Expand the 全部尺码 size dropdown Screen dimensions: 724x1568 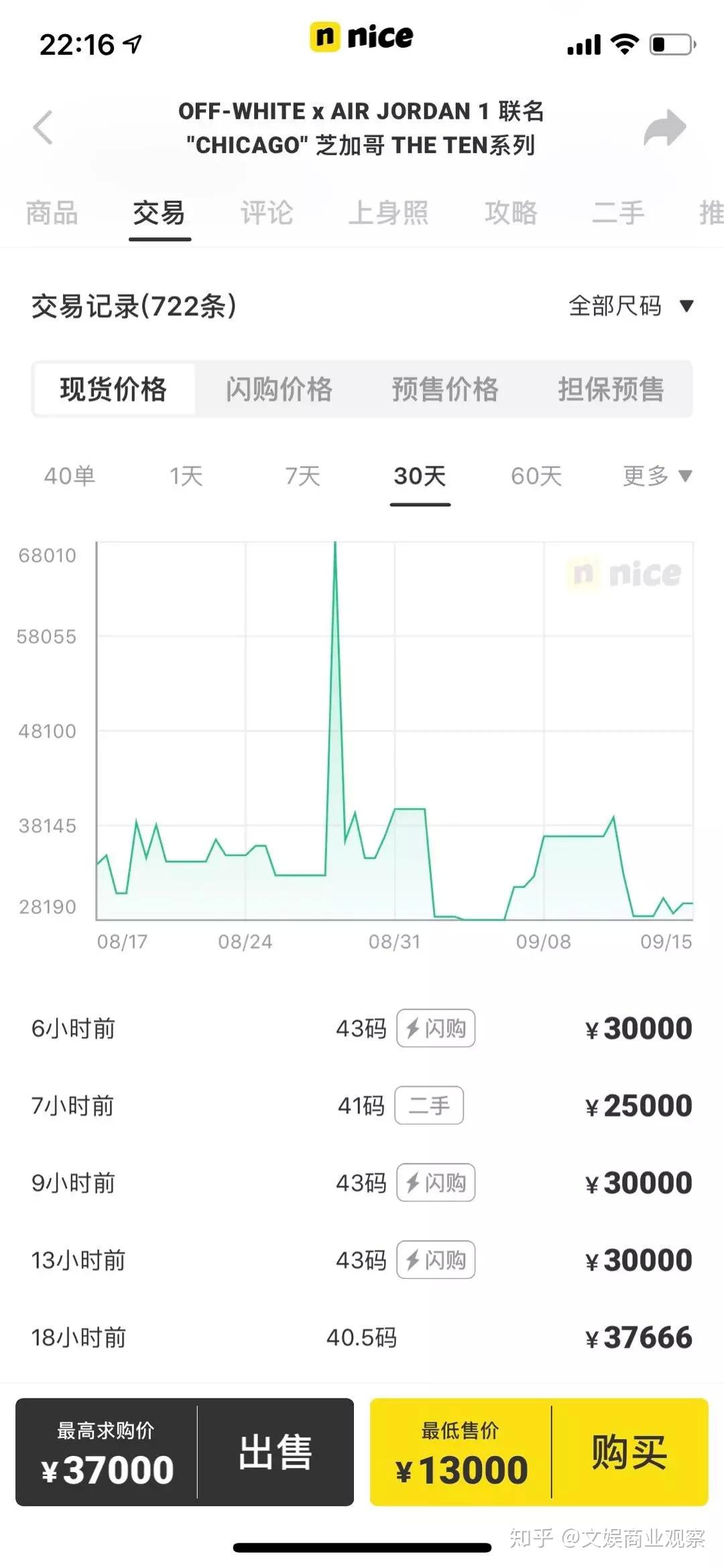(630, 306)
